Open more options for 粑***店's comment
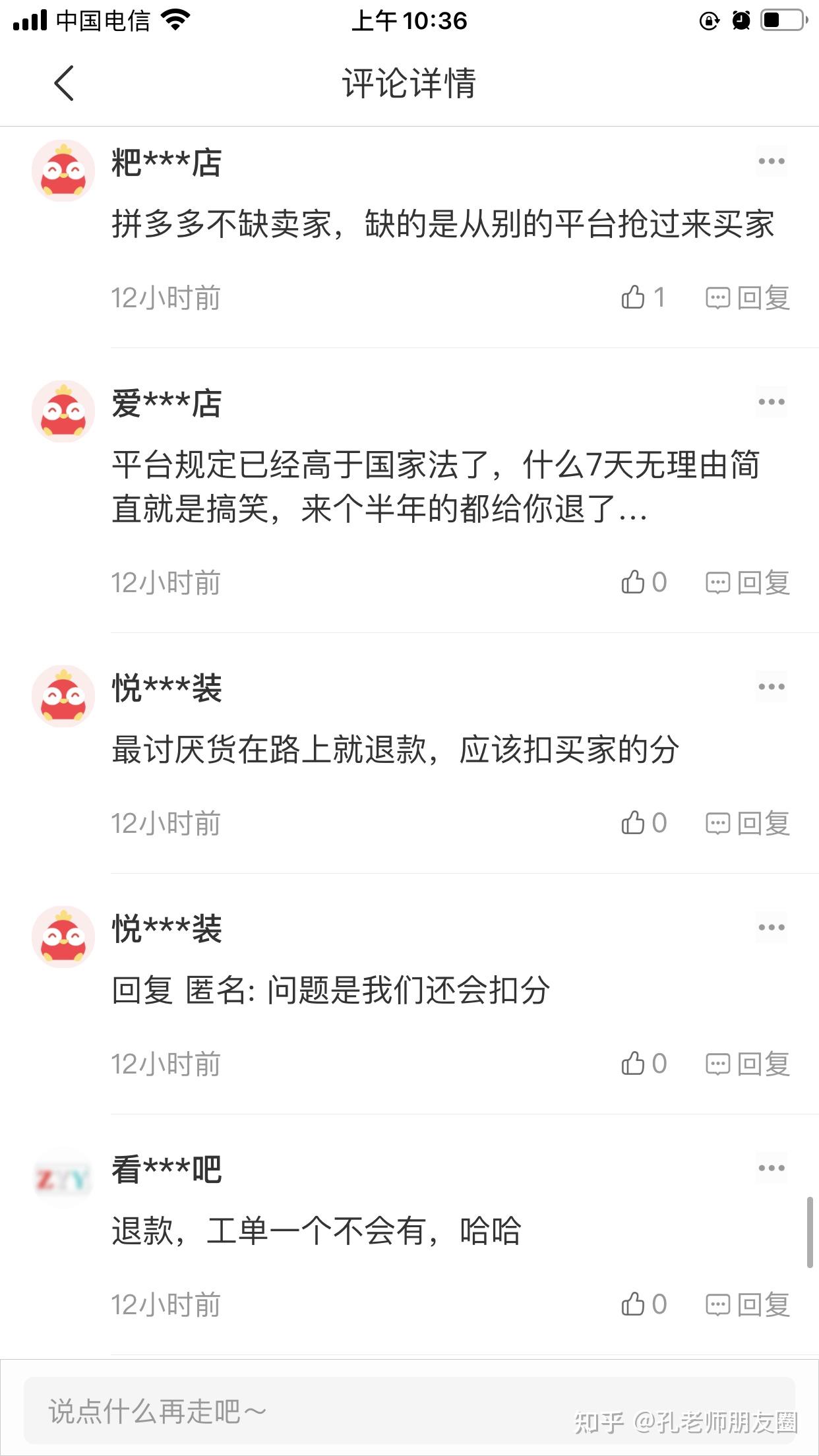 point(771,162)
